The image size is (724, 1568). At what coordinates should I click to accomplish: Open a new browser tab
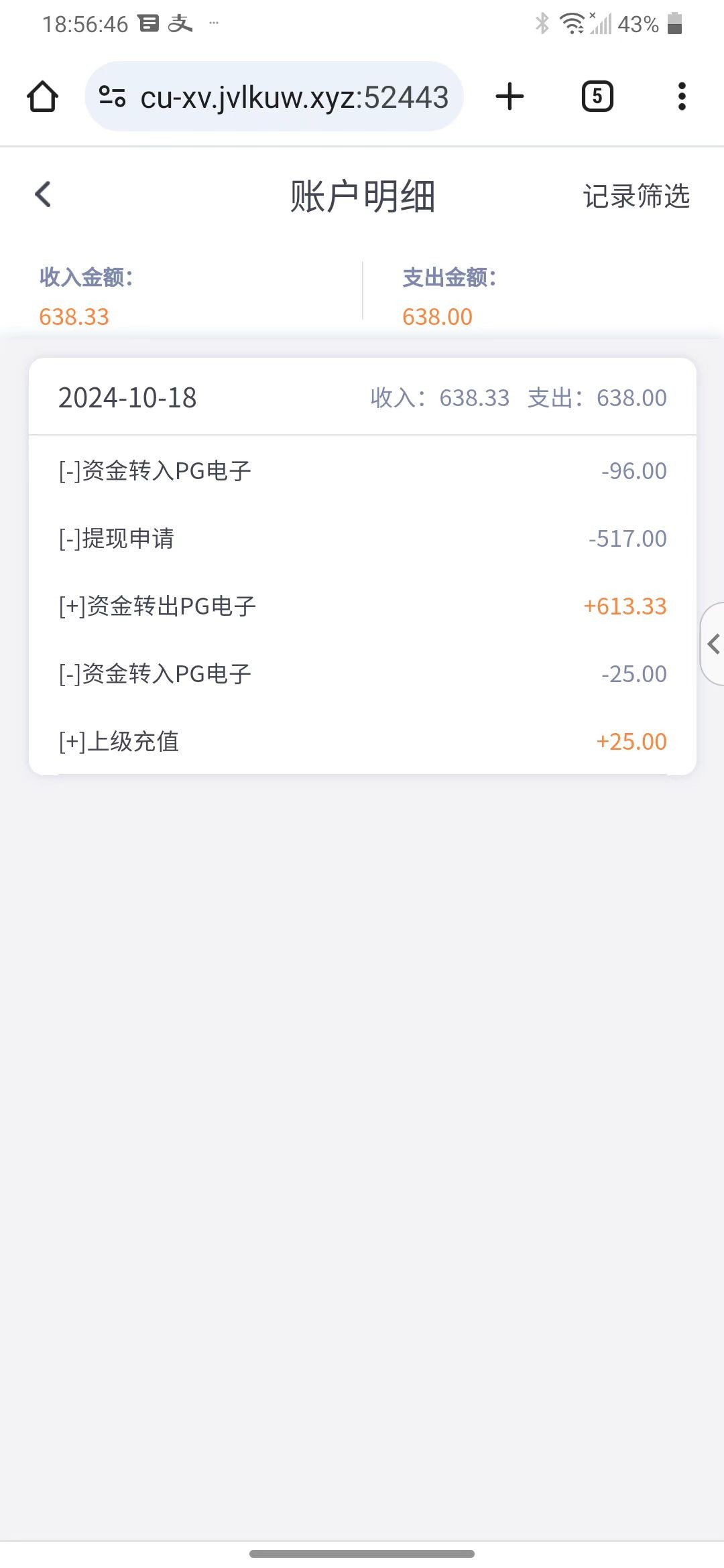point(509,96)
